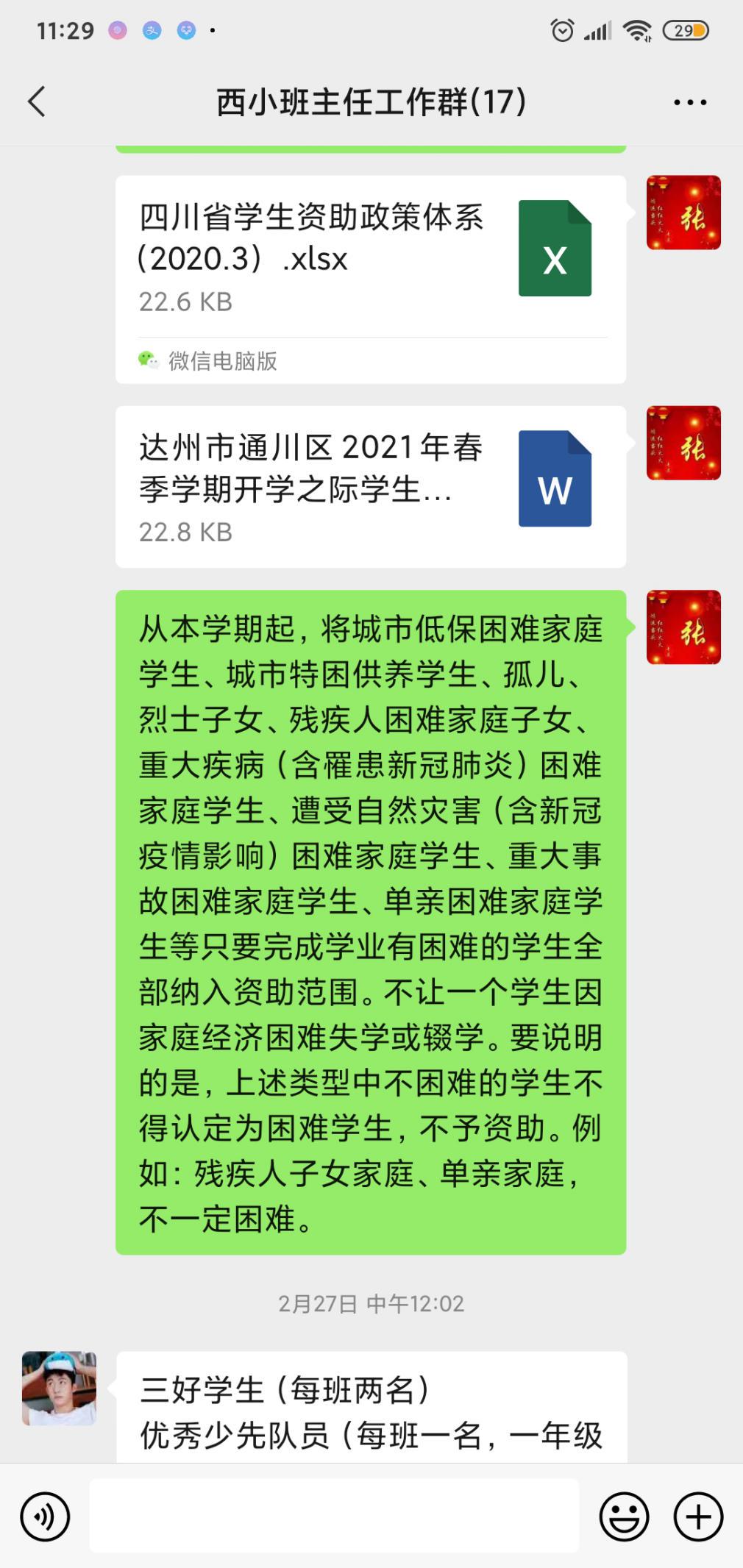Open the chat info overflow menu
Viewport: 743px width, 1568px height.
(690, 102)
